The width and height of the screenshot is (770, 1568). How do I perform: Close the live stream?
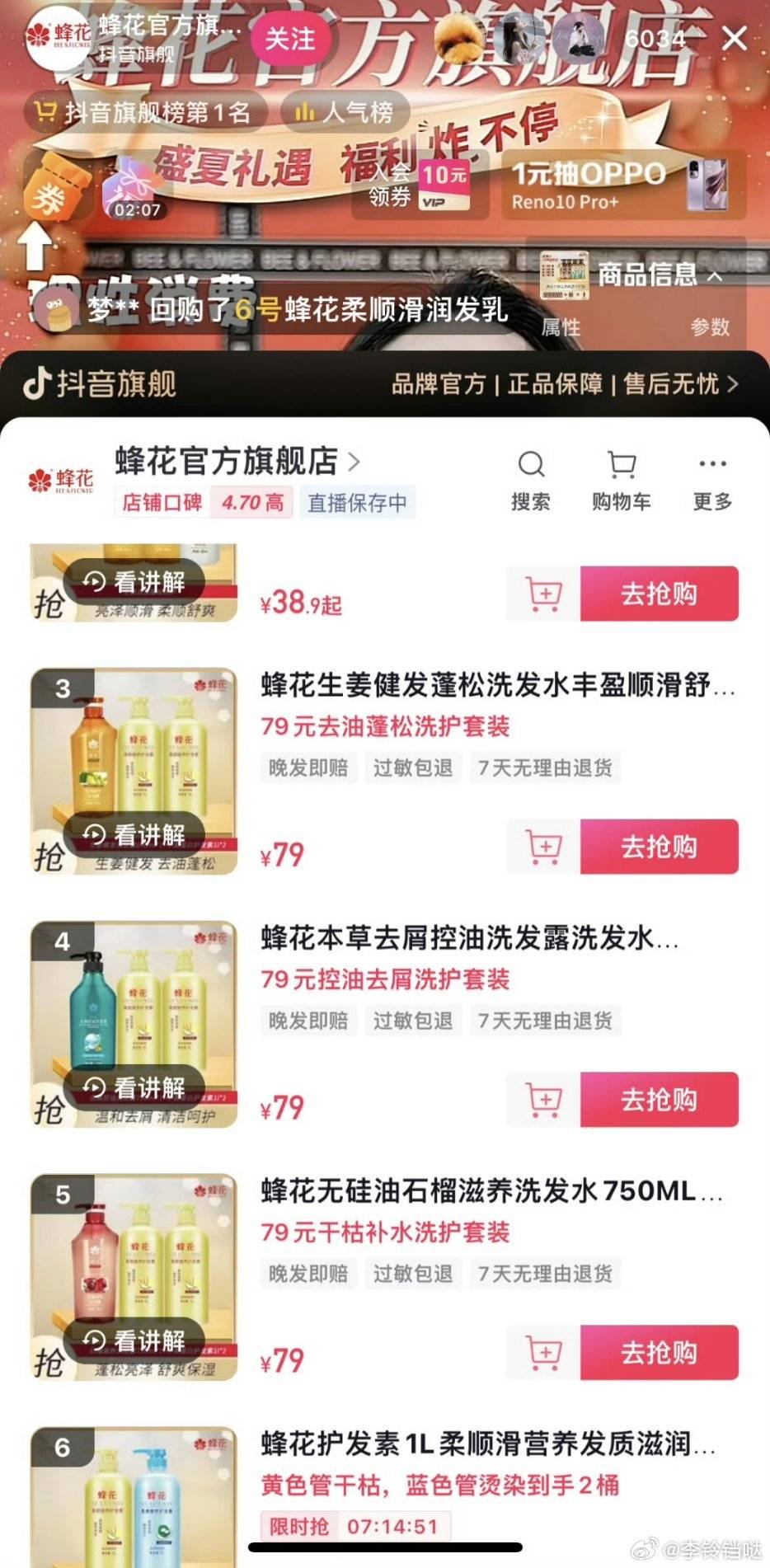click(734, 38)
